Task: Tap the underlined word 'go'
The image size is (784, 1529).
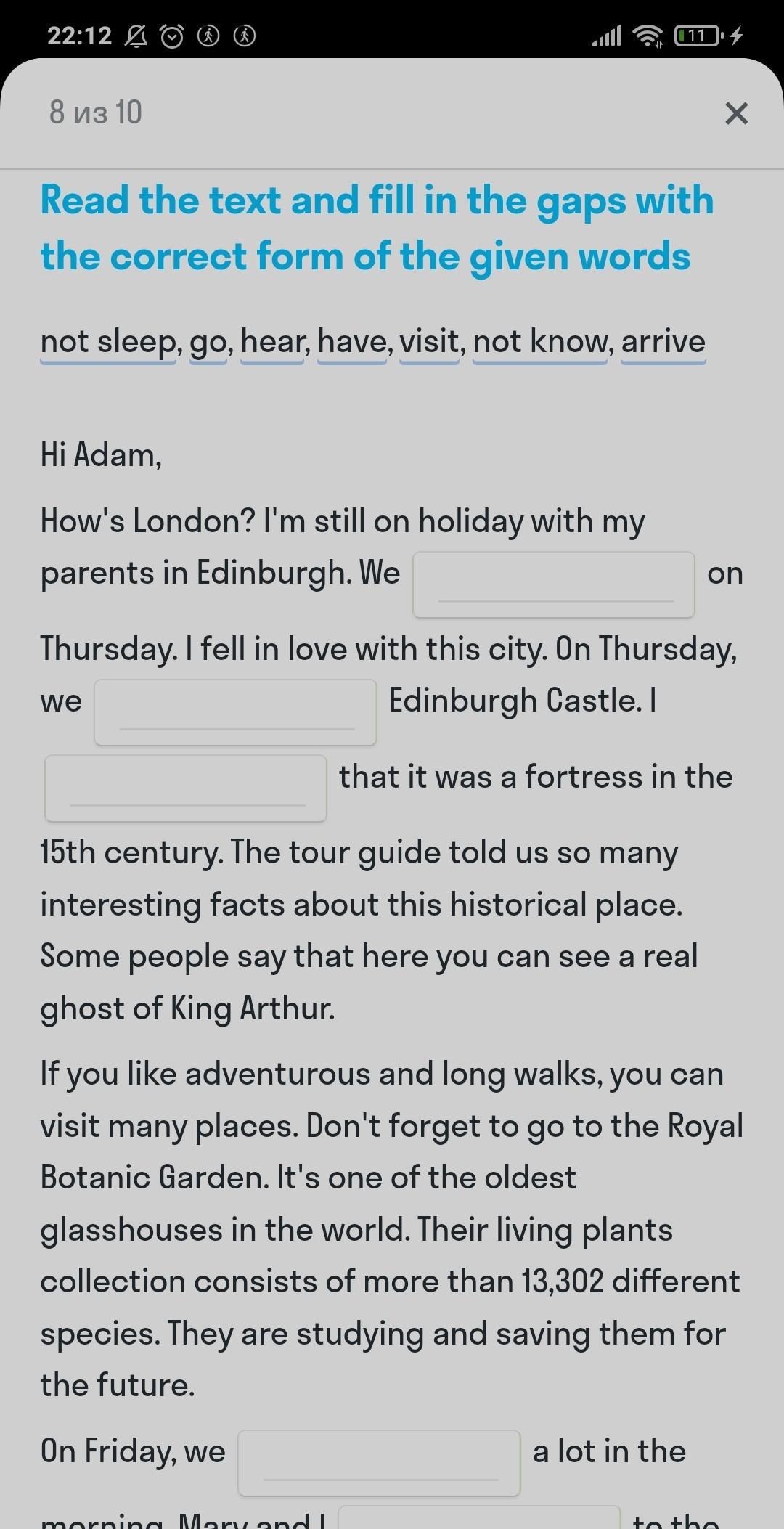Action: (208, 342)
